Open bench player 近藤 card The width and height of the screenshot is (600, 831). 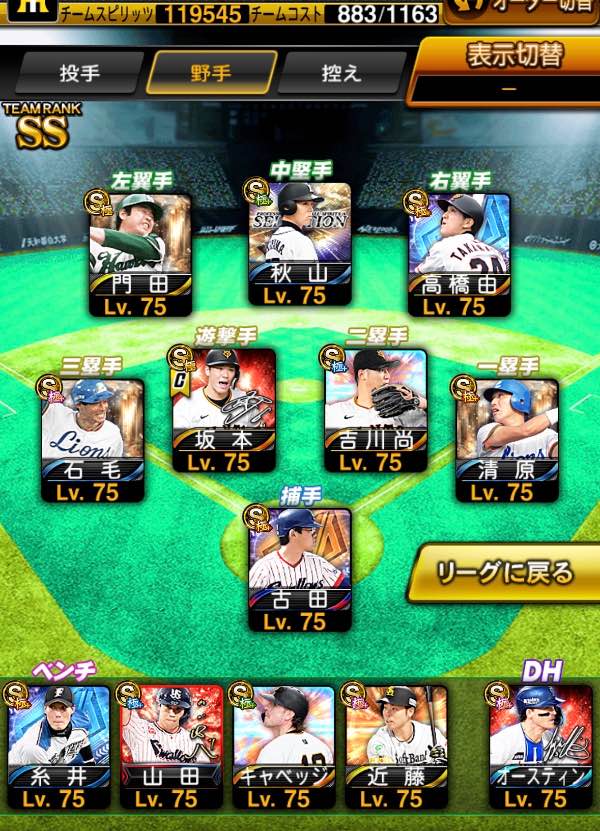396,747
